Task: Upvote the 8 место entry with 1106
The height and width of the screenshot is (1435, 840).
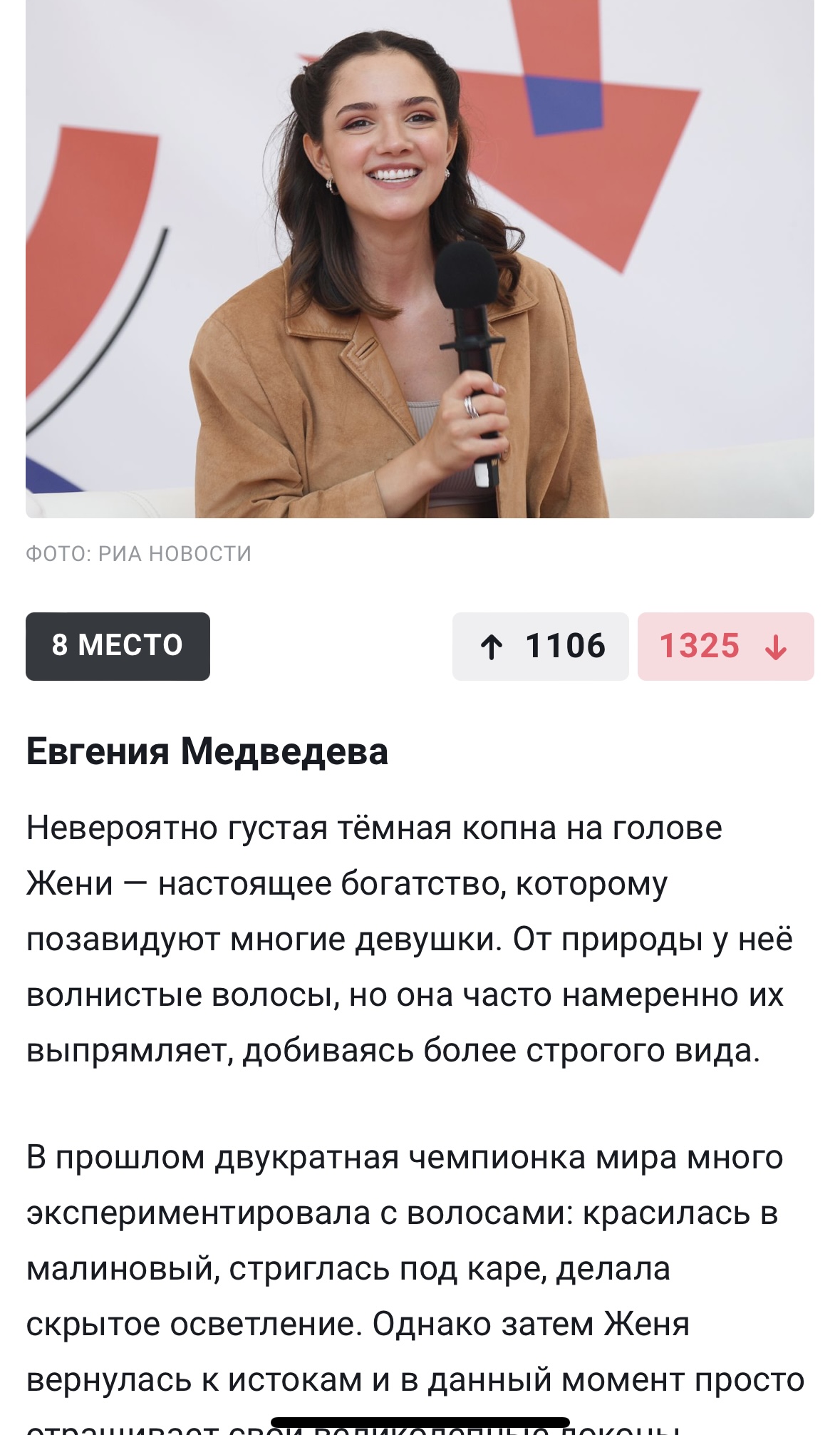Action: [540, 646]
